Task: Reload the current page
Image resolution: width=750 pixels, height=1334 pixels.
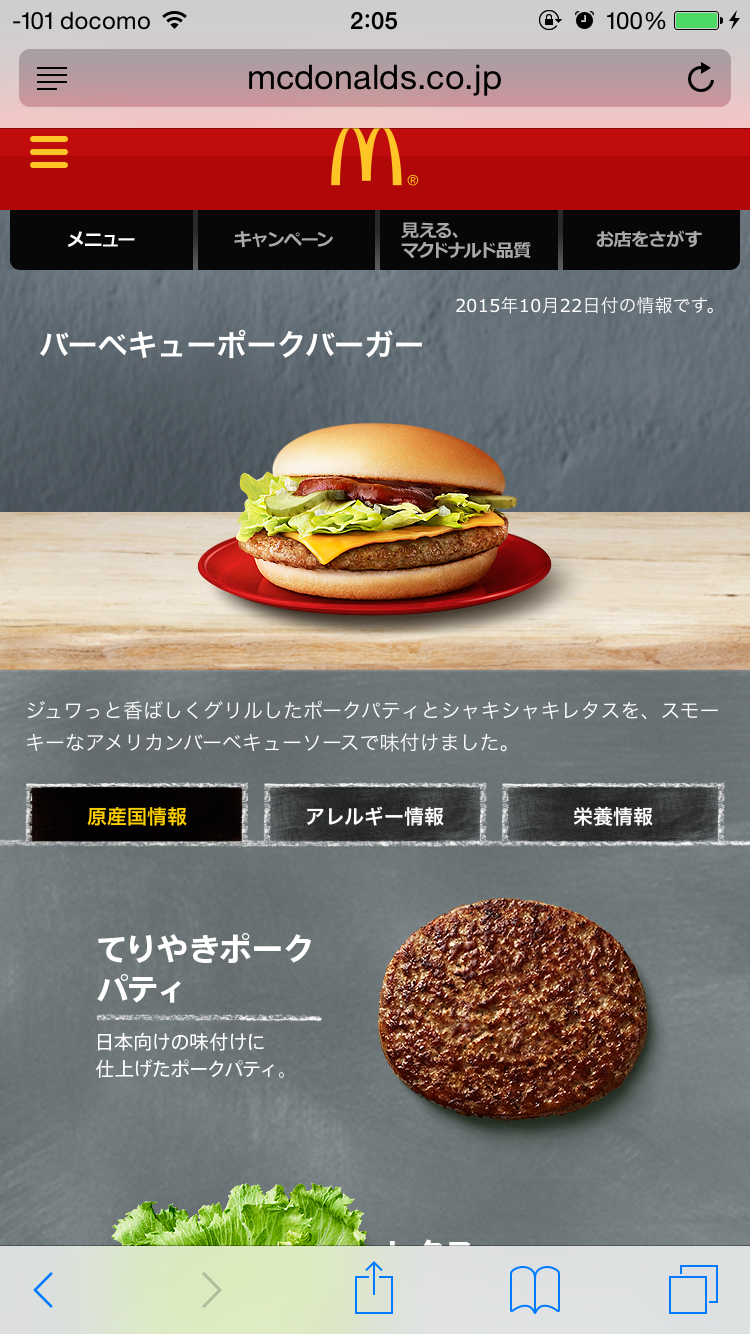Action: coord(701,78)
